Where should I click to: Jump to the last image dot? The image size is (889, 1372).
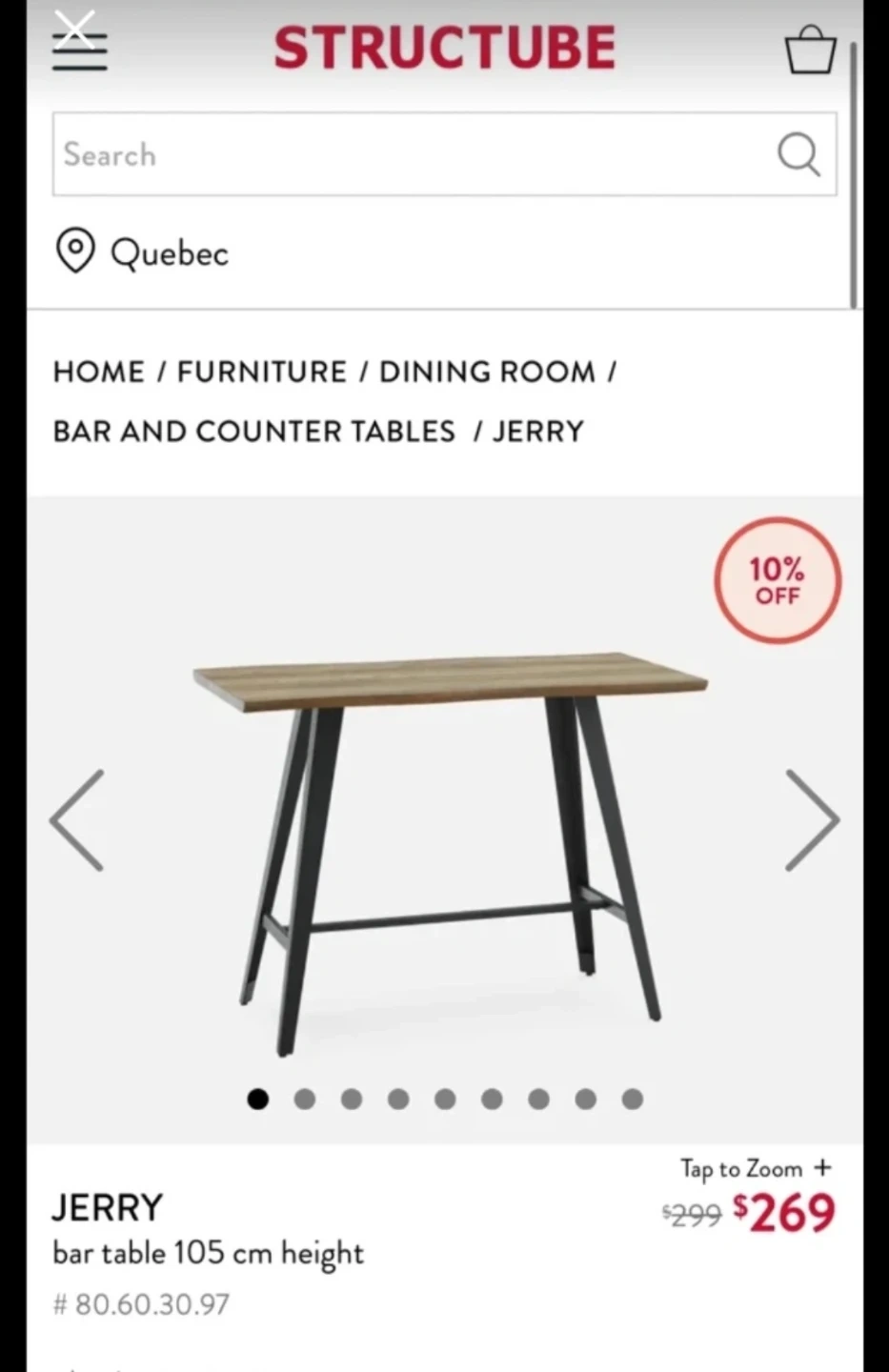[x=632, y=1100]
